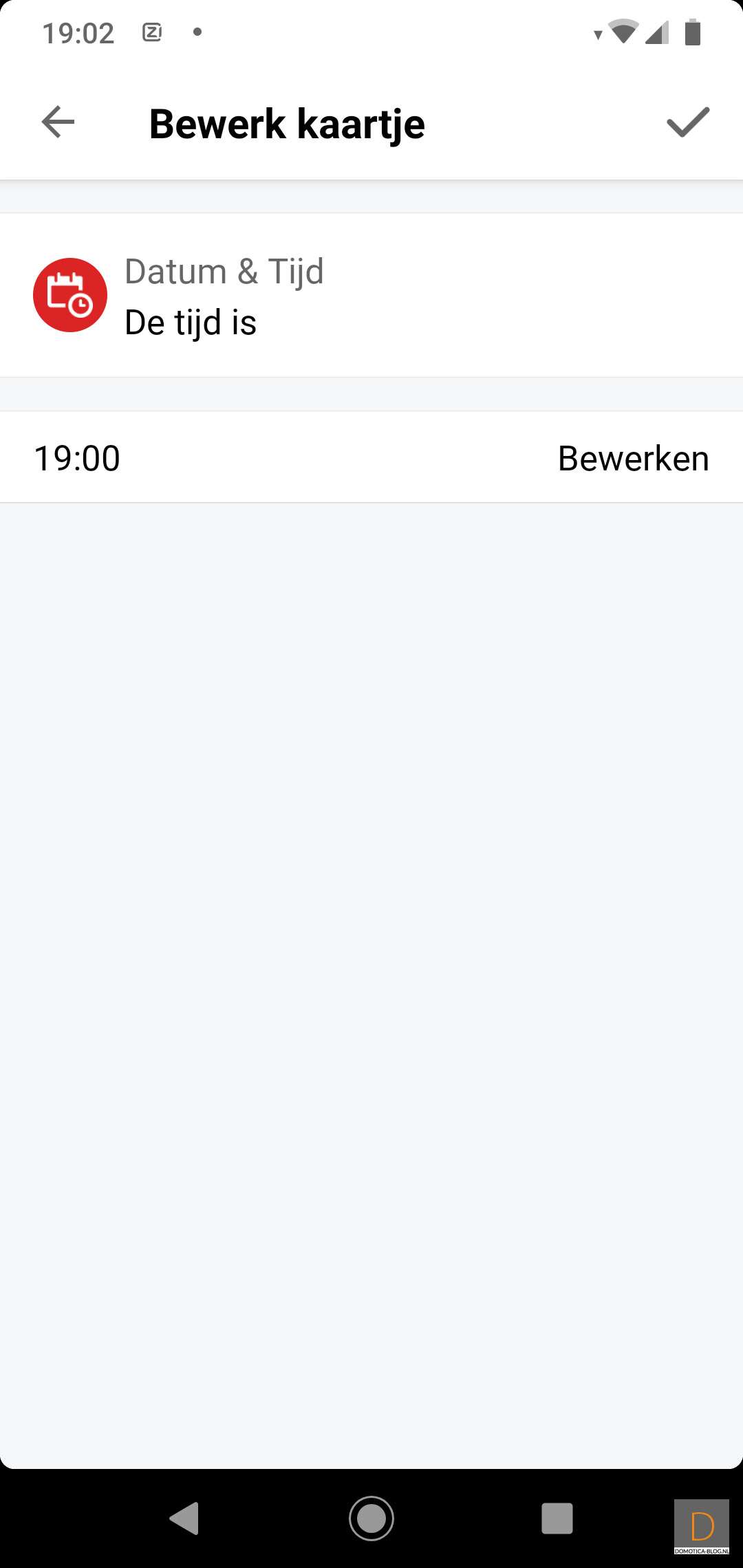
Task: Tap Bewerken to edit the 19:00 time
Action: coord(632,459)
